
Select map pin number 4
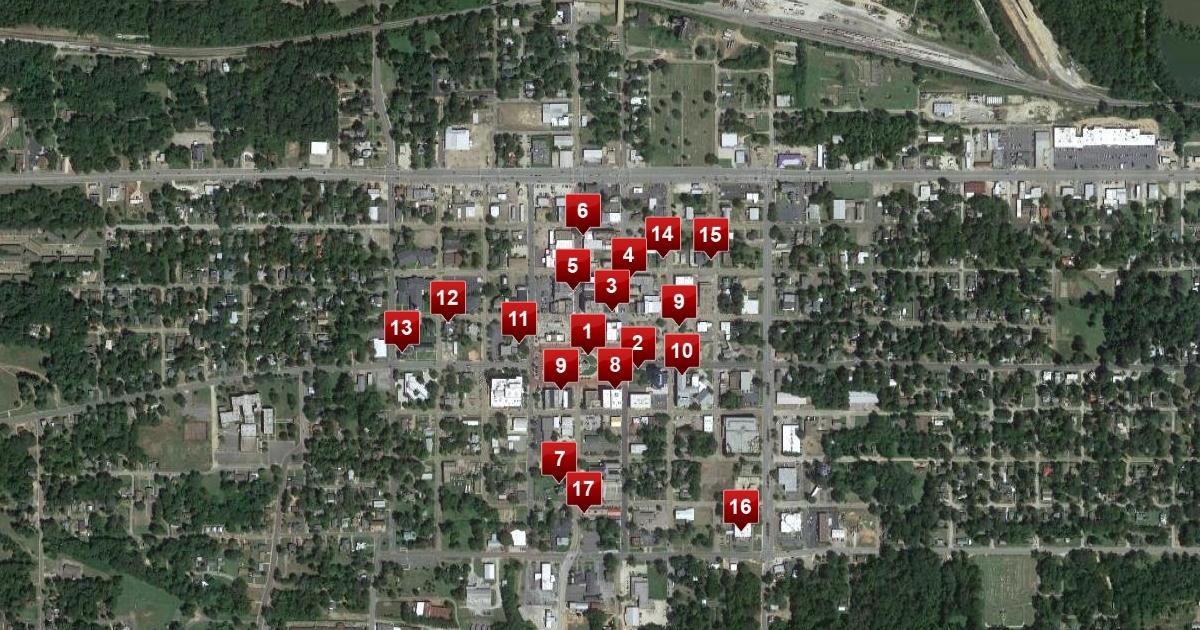629,254
